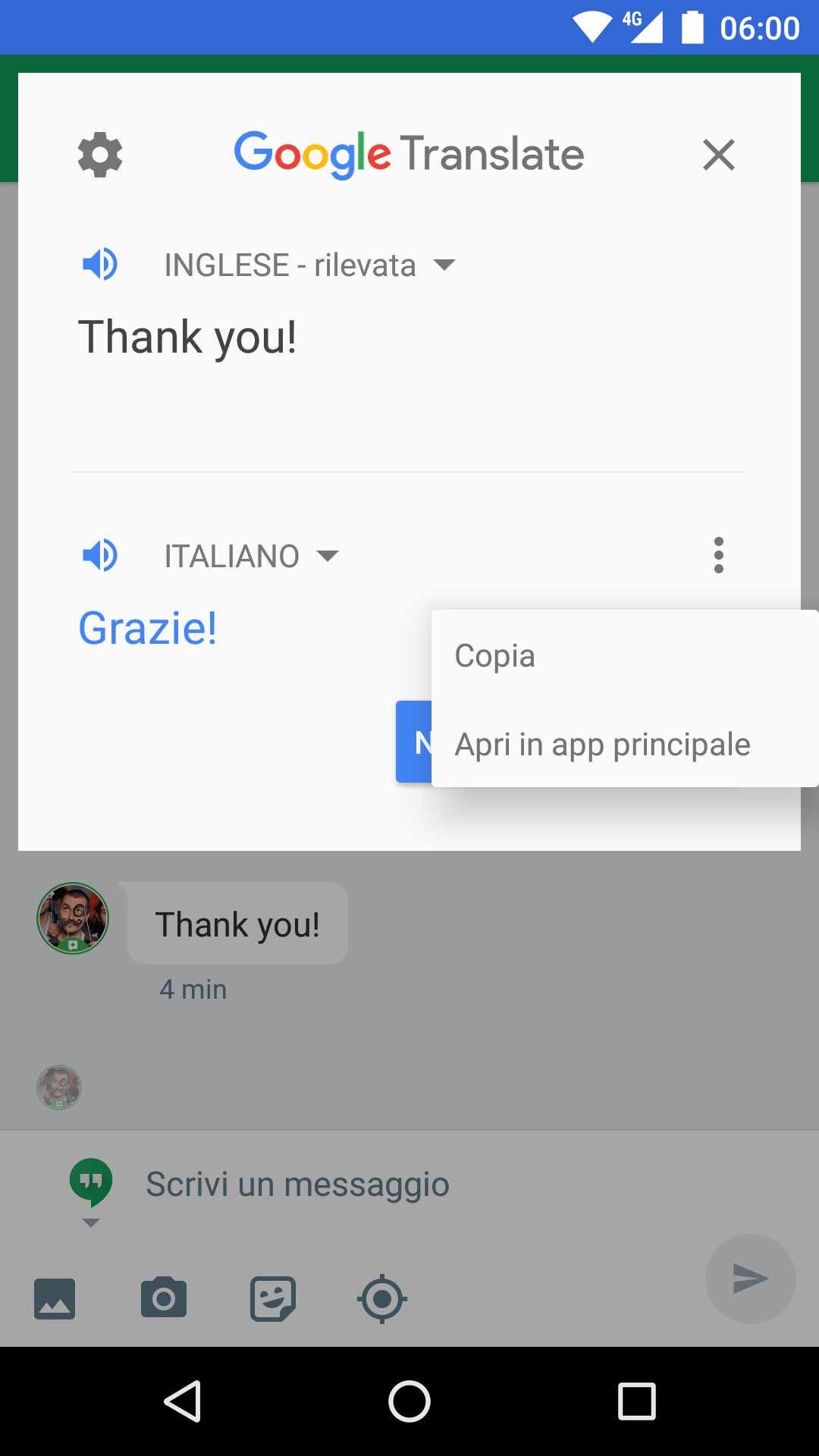The image size is (819, 1456).
Task: Return to the home screen
Action: pyautogui.click(x=409, y=1401)
